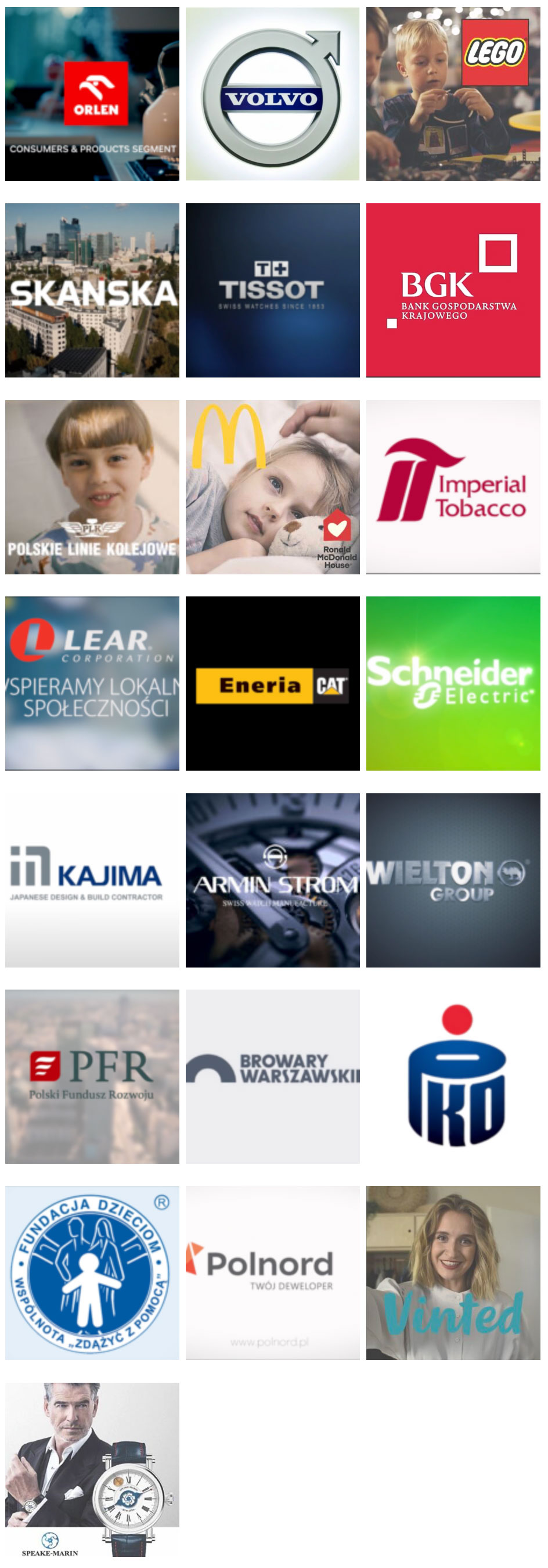Select the Kajima tile
Screen dimensions: 548x1568
(x=92, y=880)
